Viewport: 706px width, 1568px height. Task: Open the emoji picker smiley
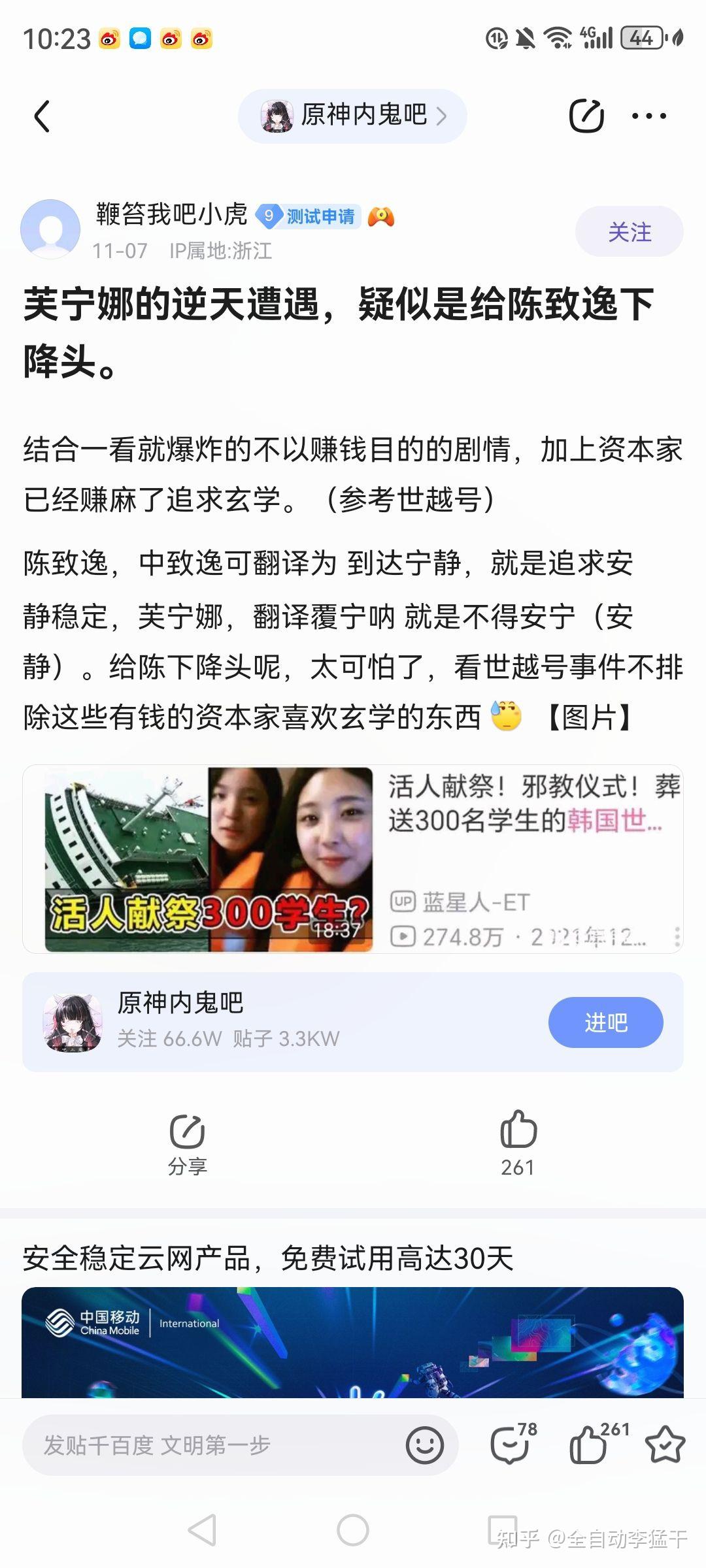pos(424,1445)
